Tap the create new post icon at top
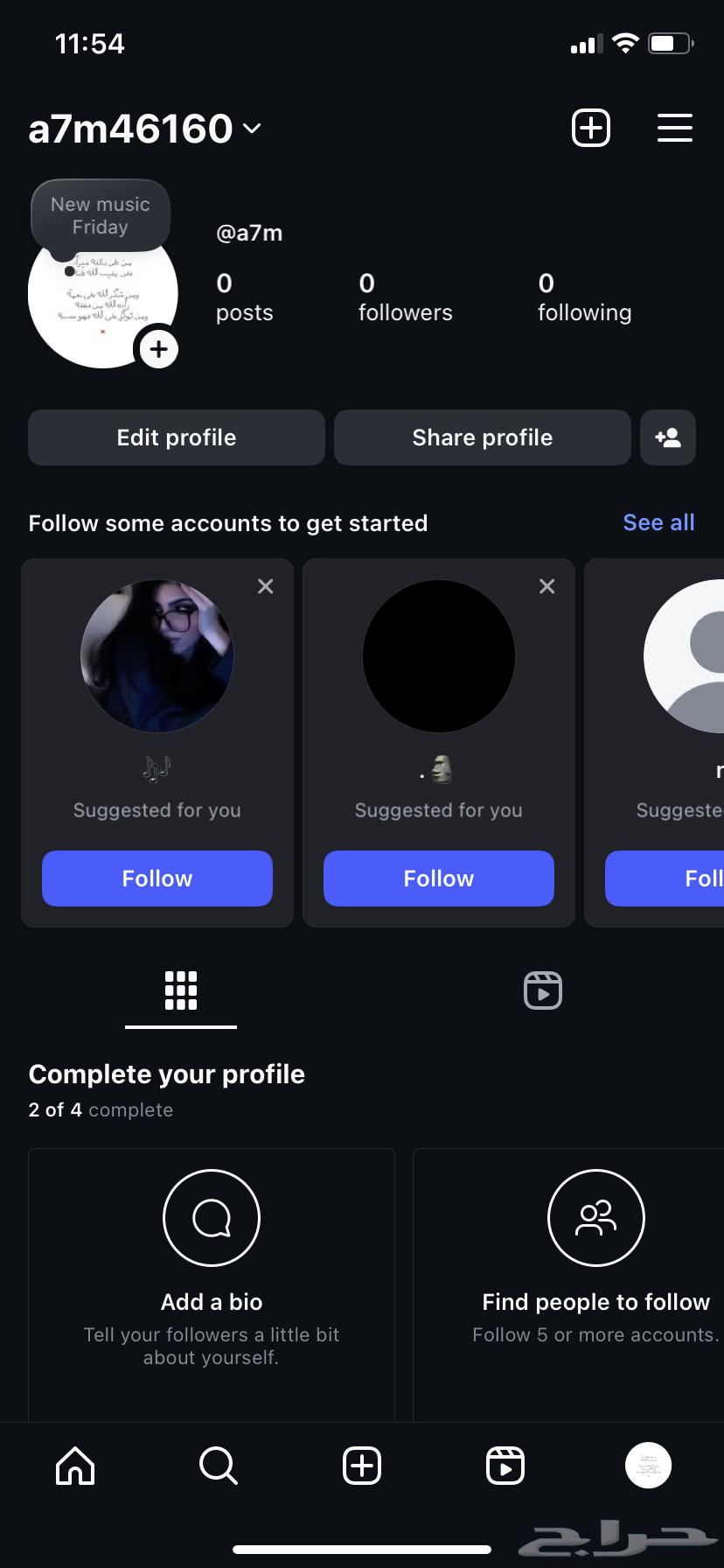This screenshot has width=724, height=1568. pyautogui.click(x=590, y=128)
